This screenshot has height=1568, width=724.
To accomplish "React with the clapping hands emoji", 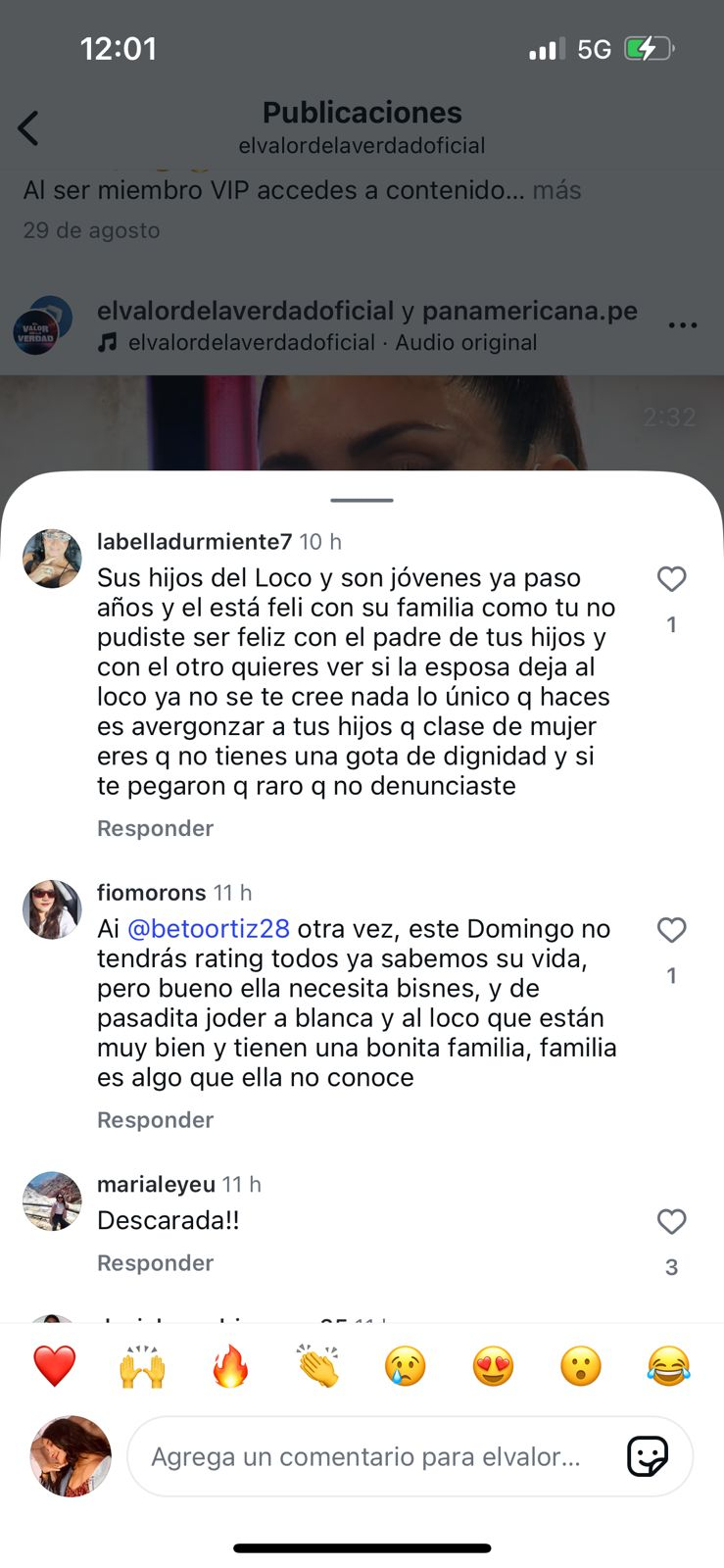I will (x=317, y=1366).
